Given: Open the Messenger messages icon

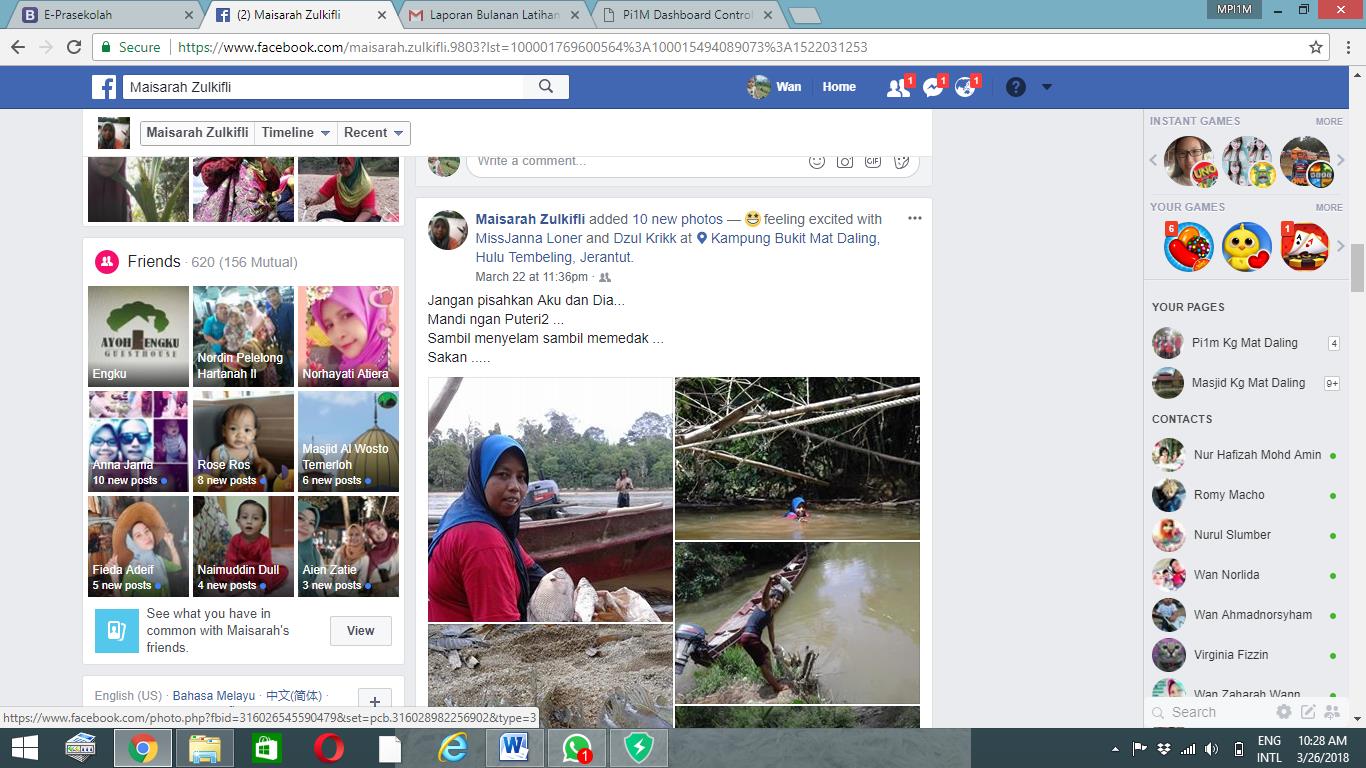Looking at the screenshot, I should 932,88.
